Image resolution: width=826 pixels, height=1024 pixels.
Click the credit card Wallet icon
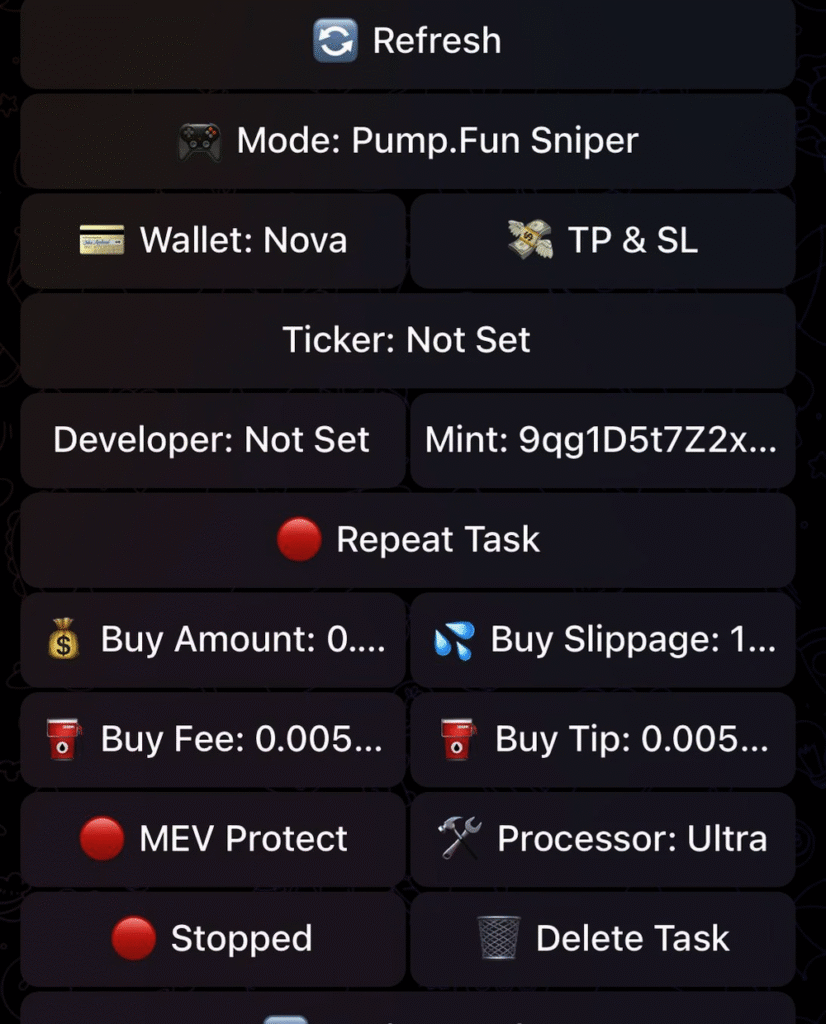pyautogui.click(x=100, y=239)
